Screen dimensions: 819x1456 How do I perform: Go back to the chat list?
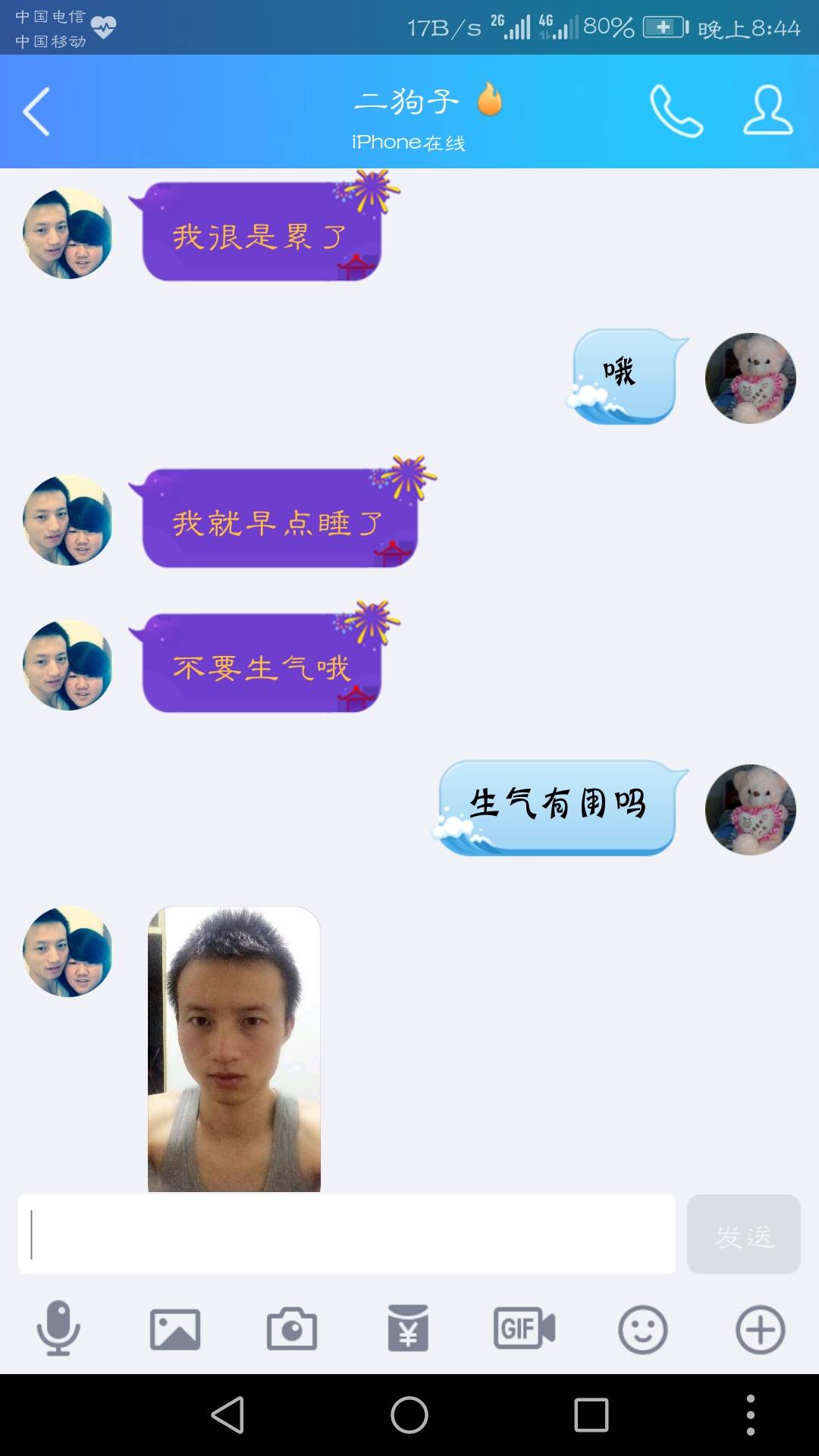(36, 111)
